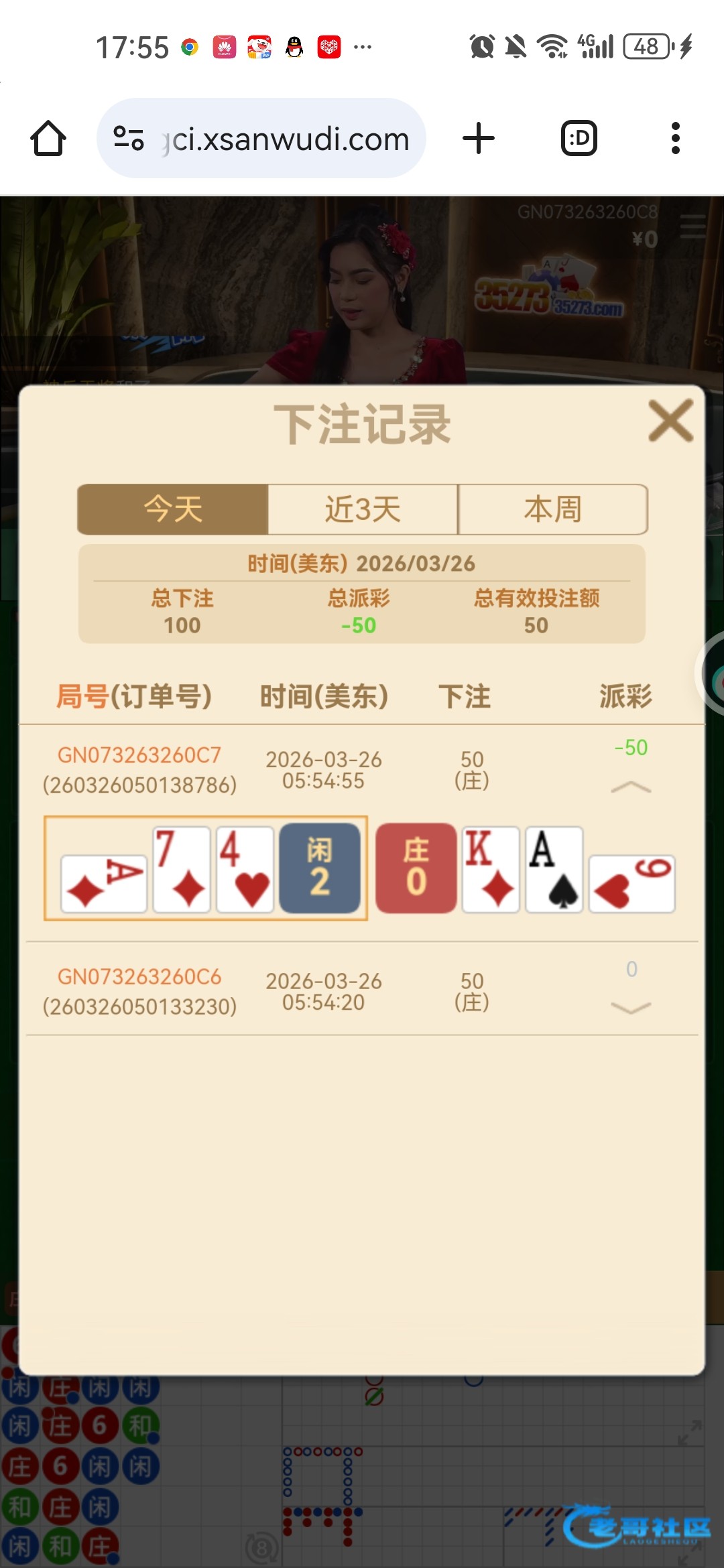This screenshot has width=724, height=1568.
Task: Collapse details of round GN073263260C7
Action: coord(631,787)
